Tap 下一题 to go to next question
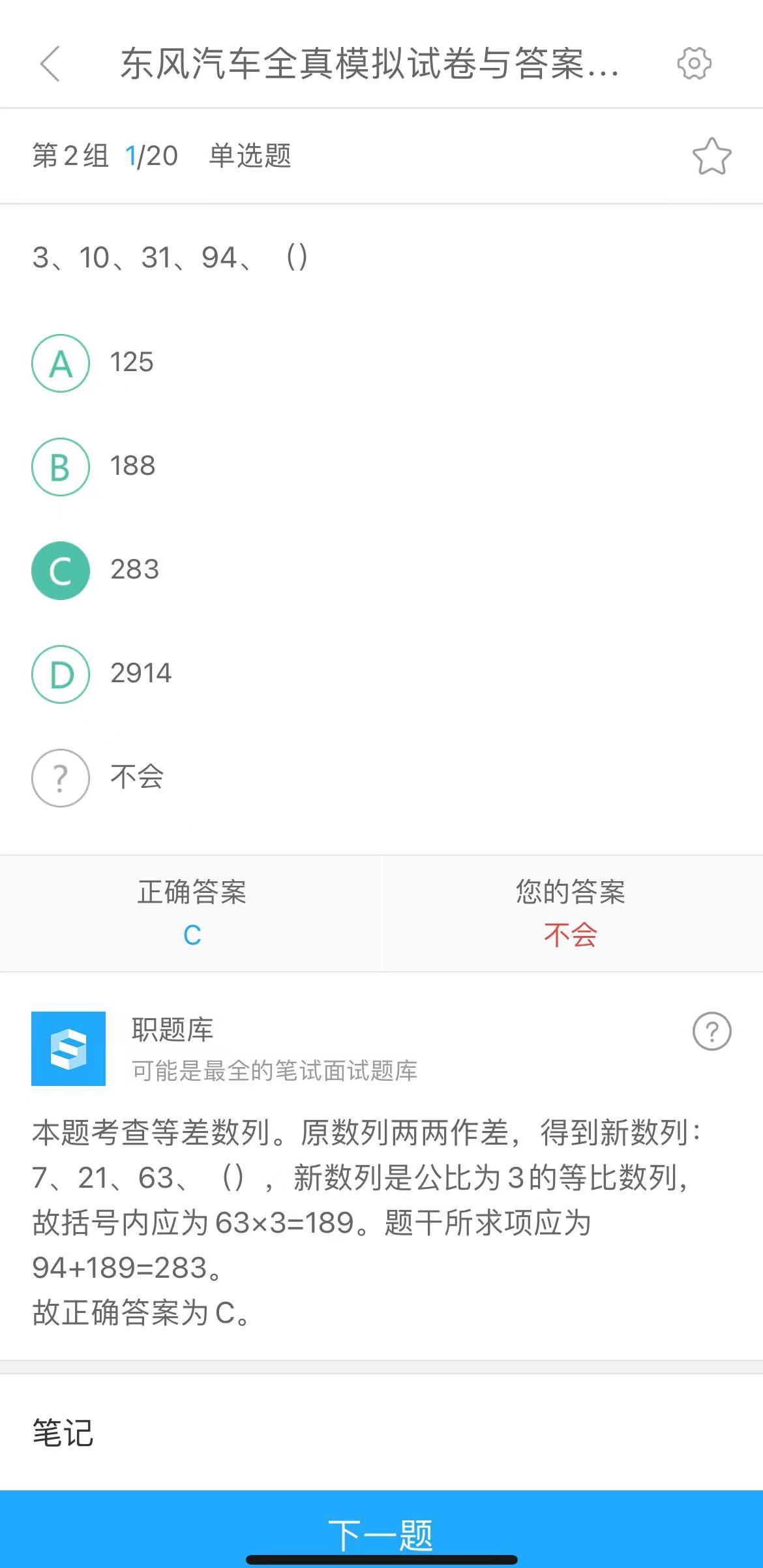 coord(381,1533)
